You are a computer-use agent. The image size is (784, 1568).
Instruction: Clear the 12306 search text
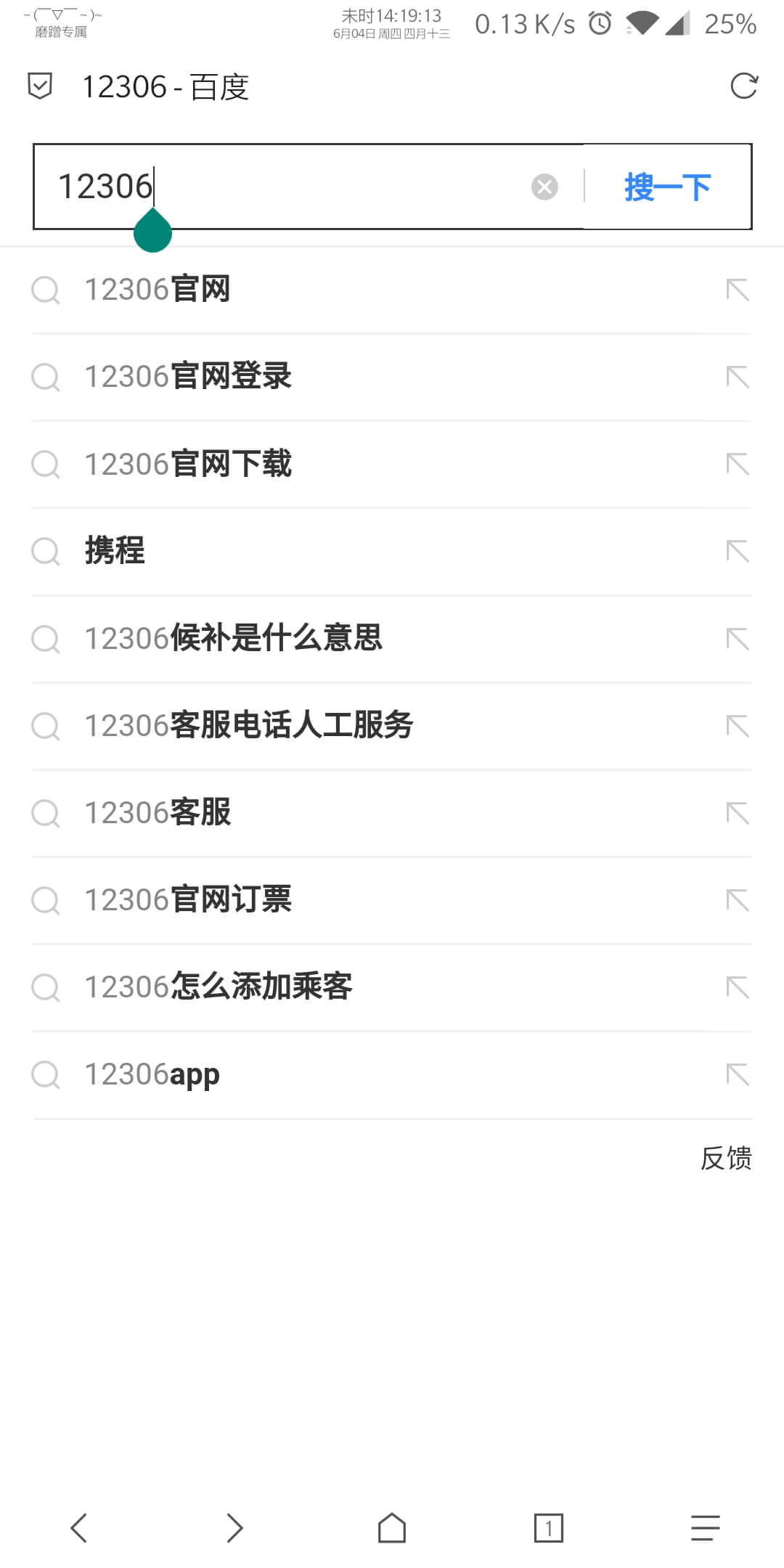click(544, 187)
